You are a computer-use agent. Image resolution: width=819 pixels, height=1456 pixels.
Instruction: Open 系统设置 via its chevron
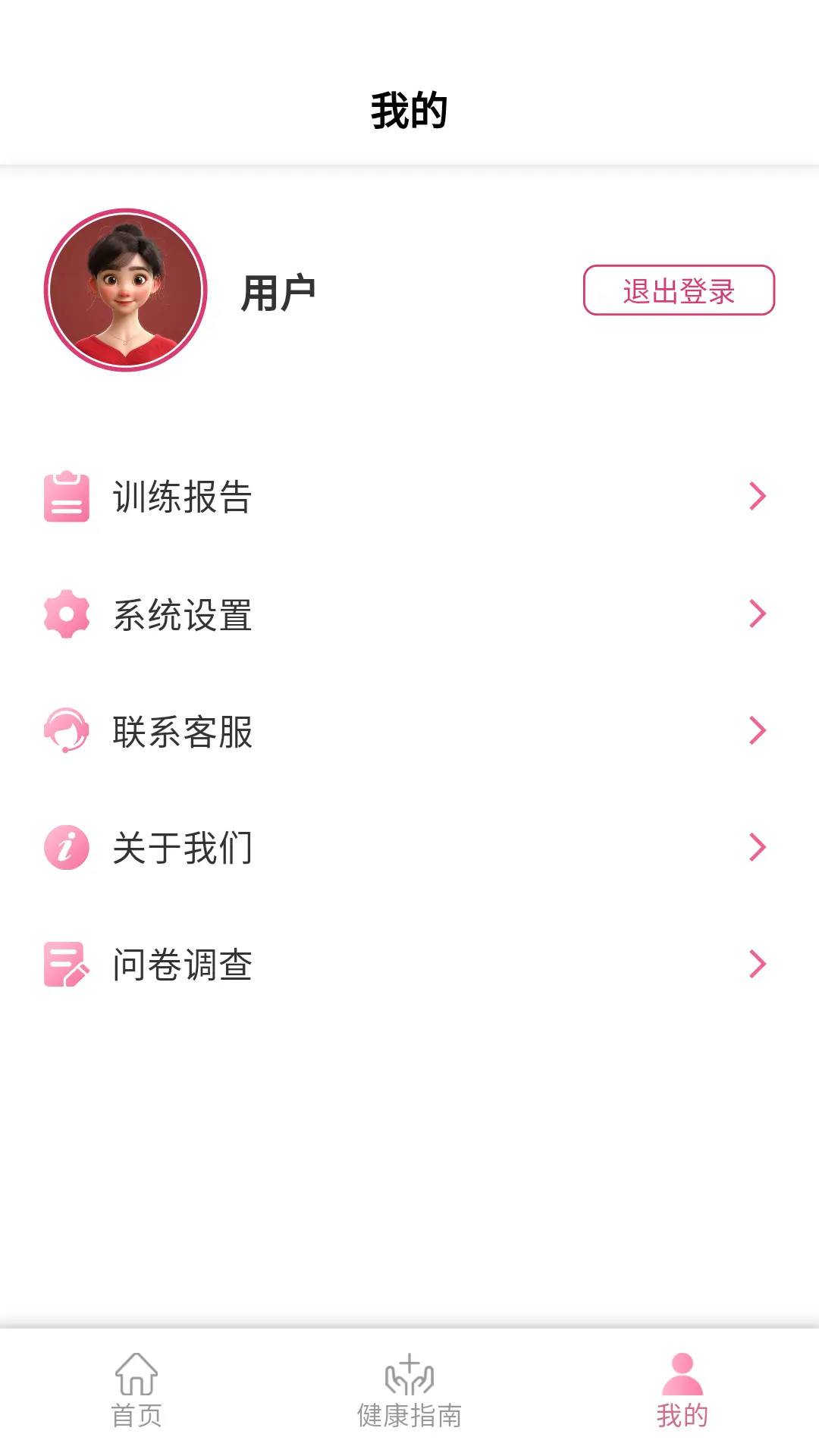[758, 614]
